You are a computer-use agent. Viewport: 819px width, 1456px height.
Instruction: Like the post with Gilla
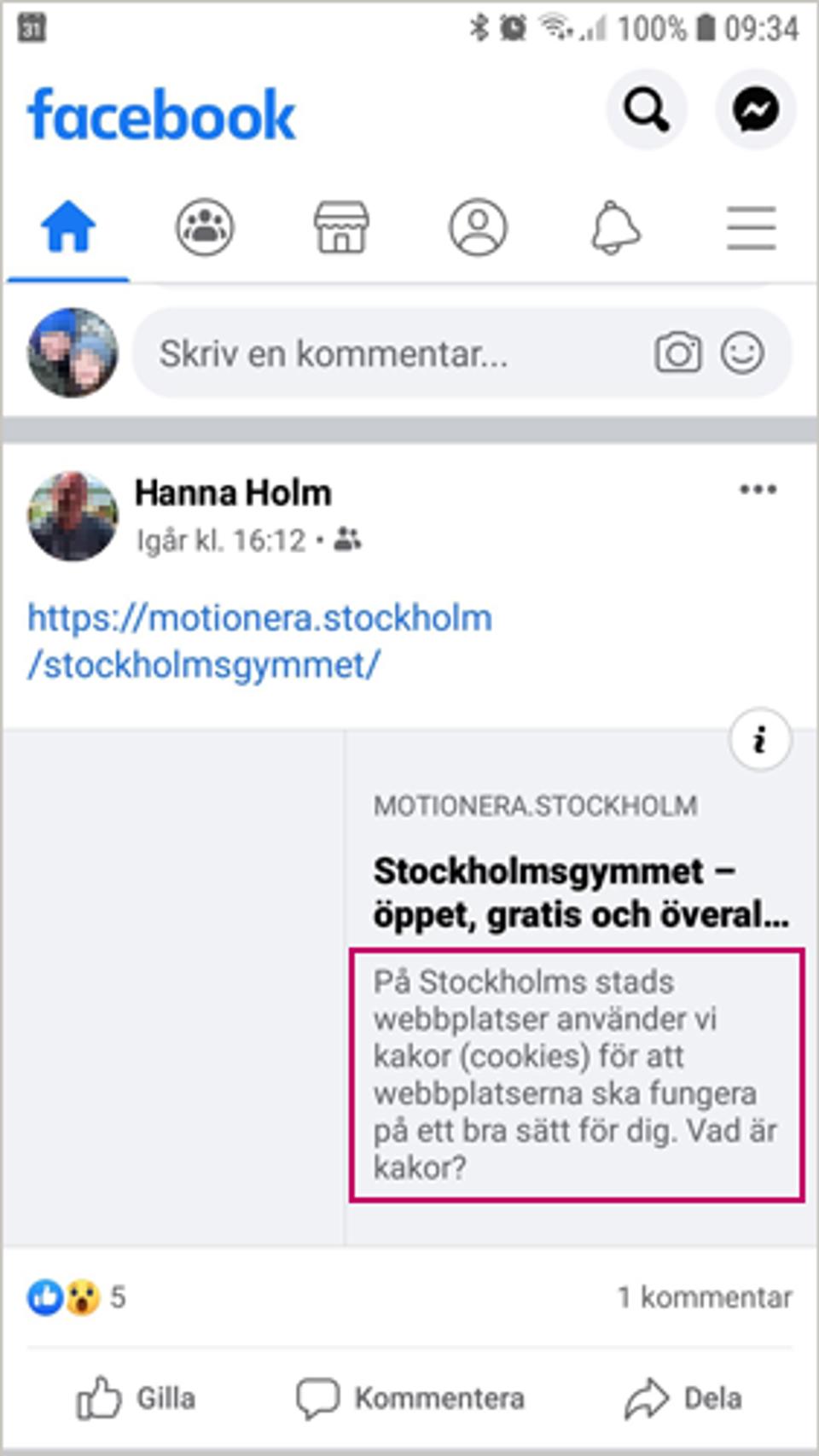136,1398
